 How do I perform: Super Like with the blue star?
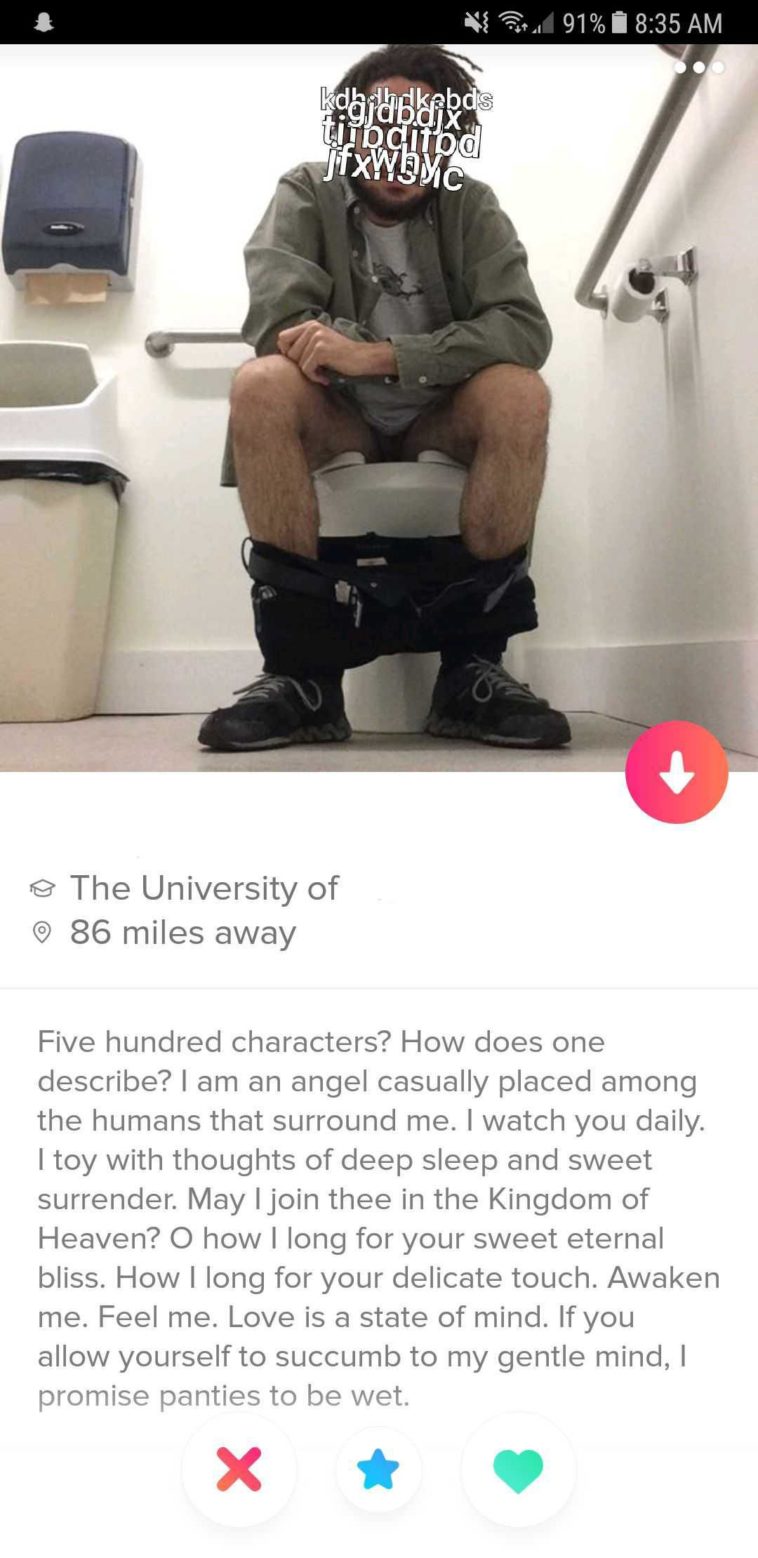coord(378,1470)
